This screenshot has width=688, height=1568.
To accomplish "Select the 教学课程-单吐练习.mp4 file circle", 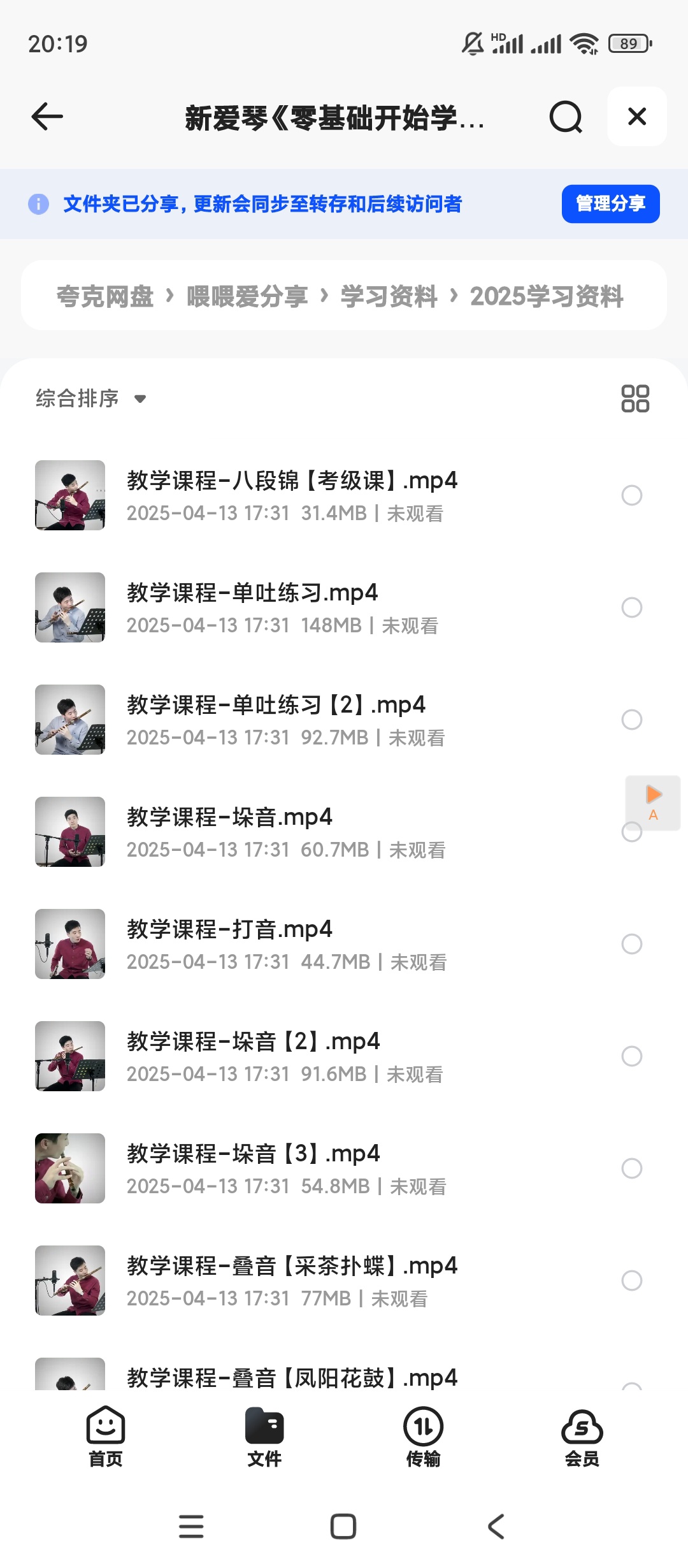I will (631, 607).
